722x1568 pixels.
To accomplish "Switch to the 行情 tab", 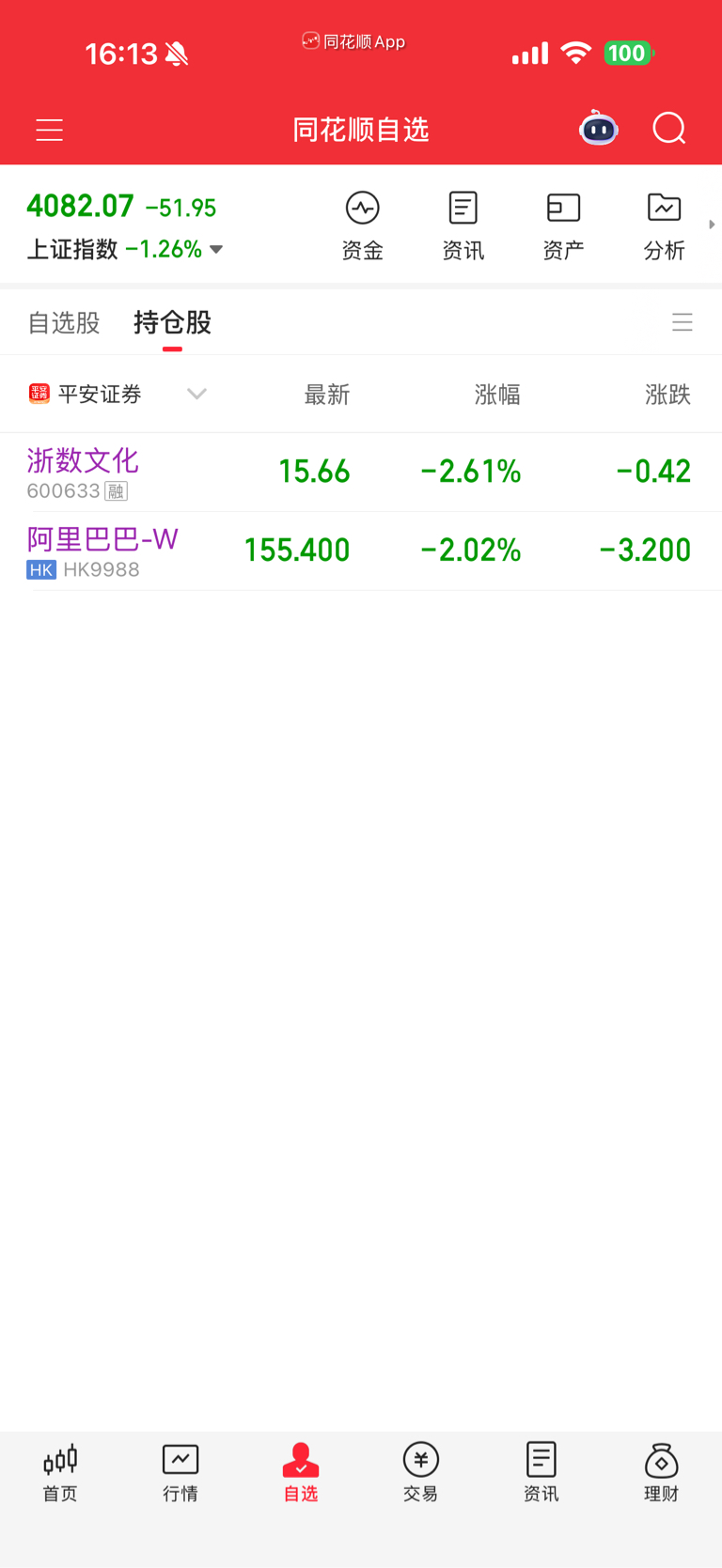I will 180,1472.
